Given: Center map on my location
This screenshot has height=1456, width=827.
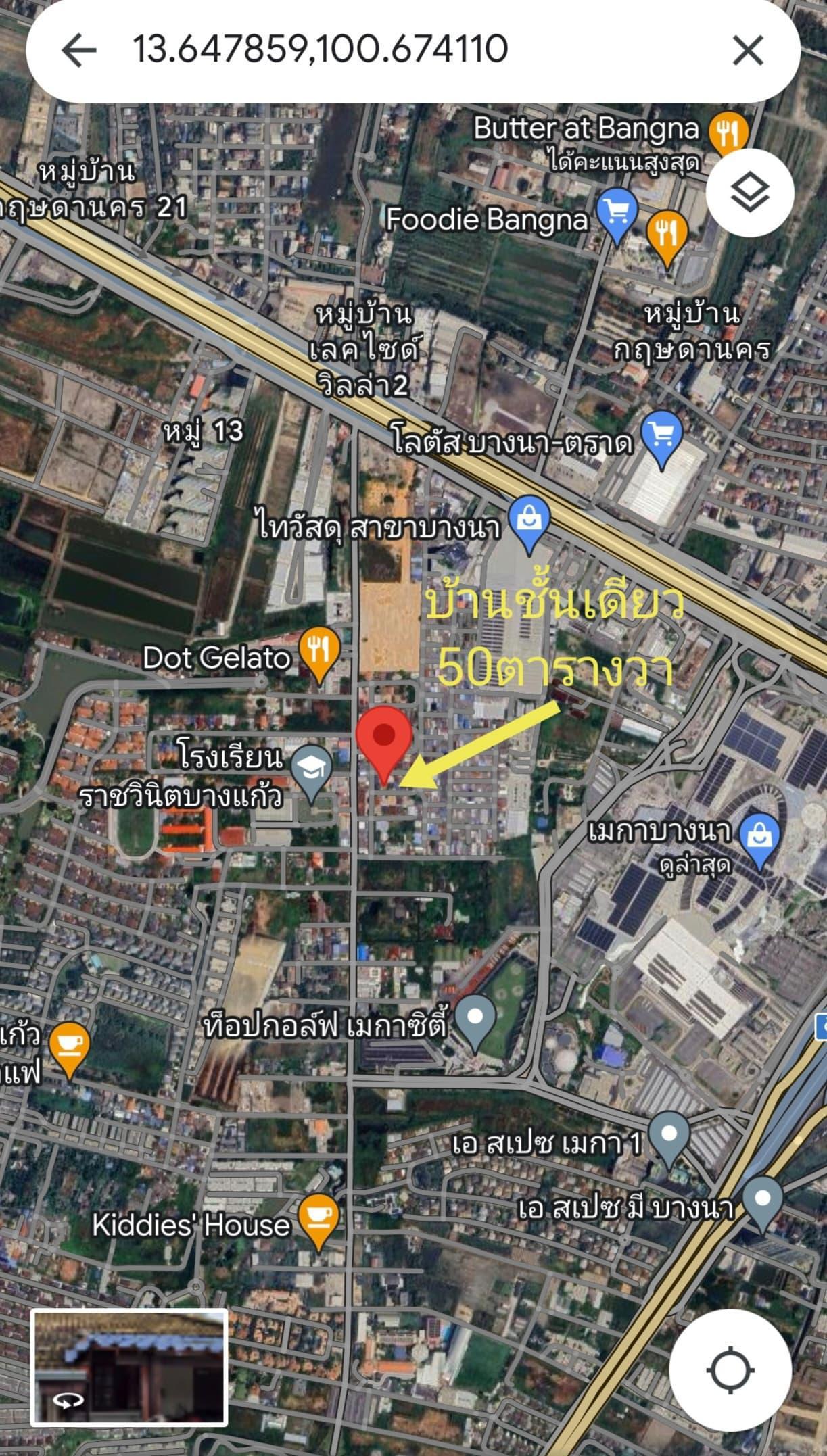Looking at the screenshot, I should 730,1369.
